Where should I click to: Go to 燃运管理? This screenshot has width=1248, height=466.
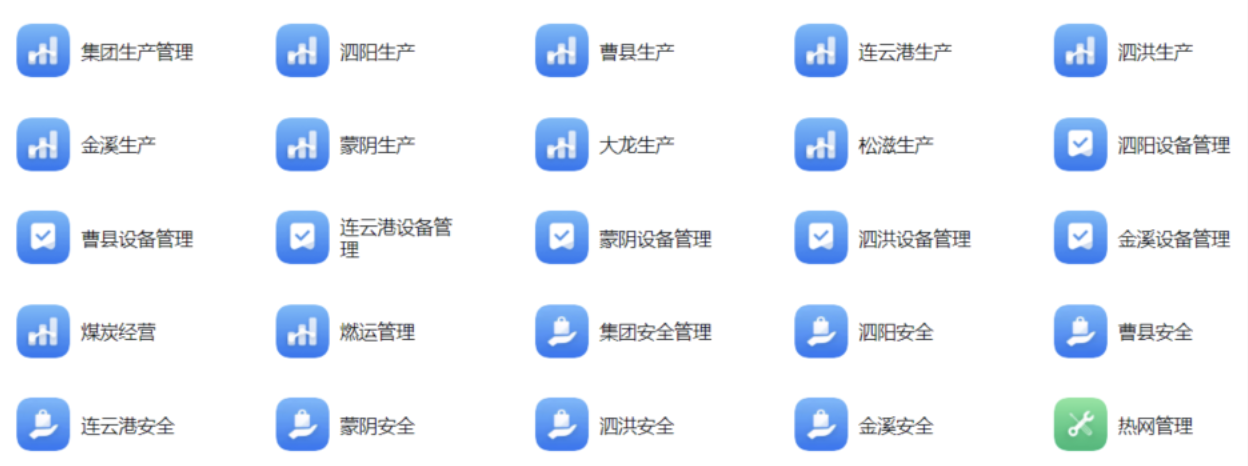point(302,332)
